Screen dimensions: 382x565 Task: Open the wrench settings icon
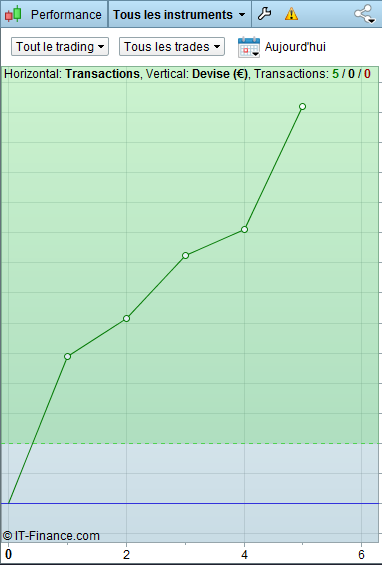(x=265, y=14)
